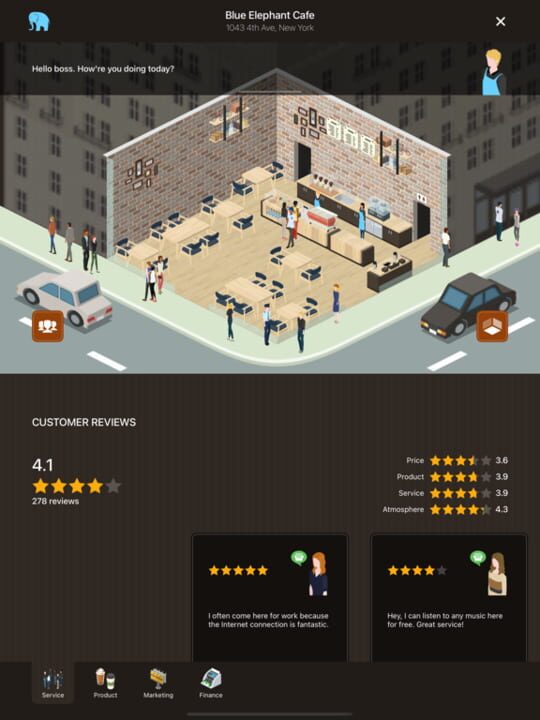540x720 pixels.
Task: Tap the room layout cube button
Action: (x=492, y=326)
